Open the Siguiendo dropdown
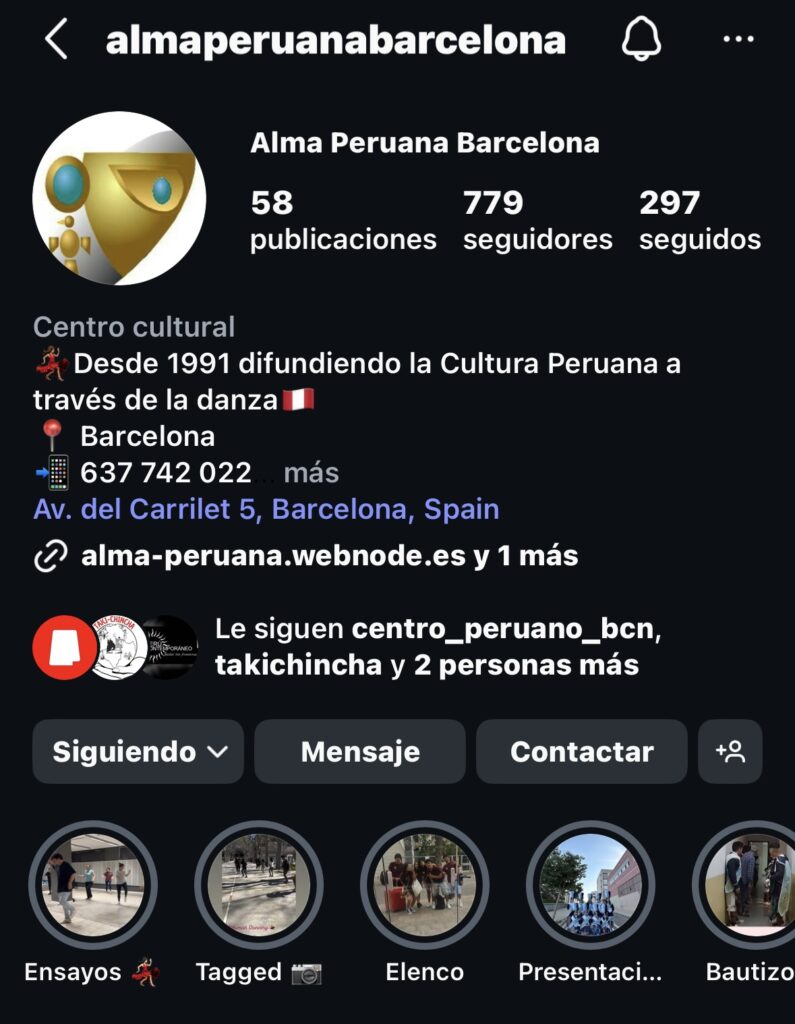The image size is (795, 1024). (138, 752)
